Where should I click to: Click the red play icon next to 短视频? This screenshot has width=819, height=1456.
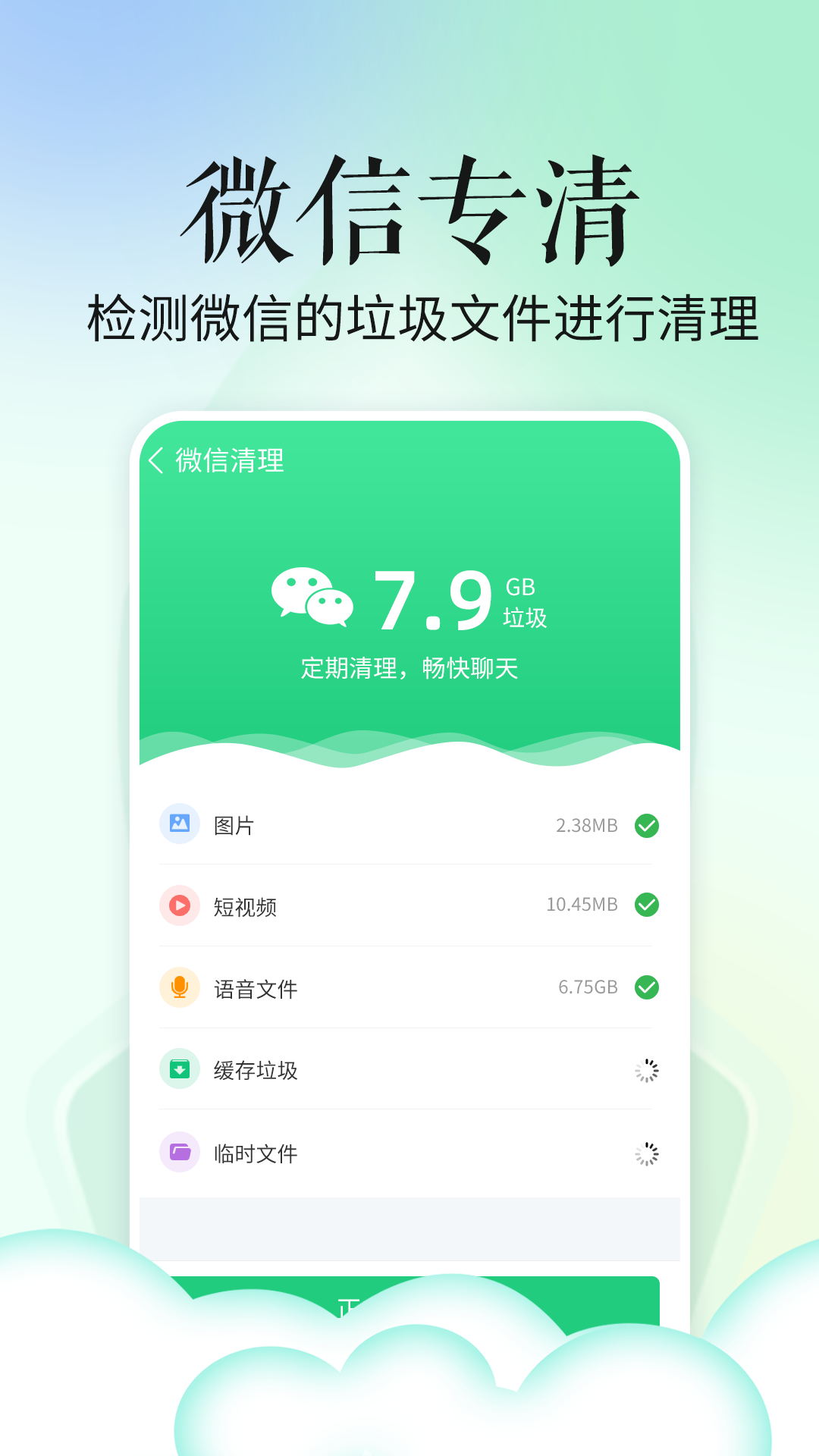pyautogui.click(x=180, y=905)
